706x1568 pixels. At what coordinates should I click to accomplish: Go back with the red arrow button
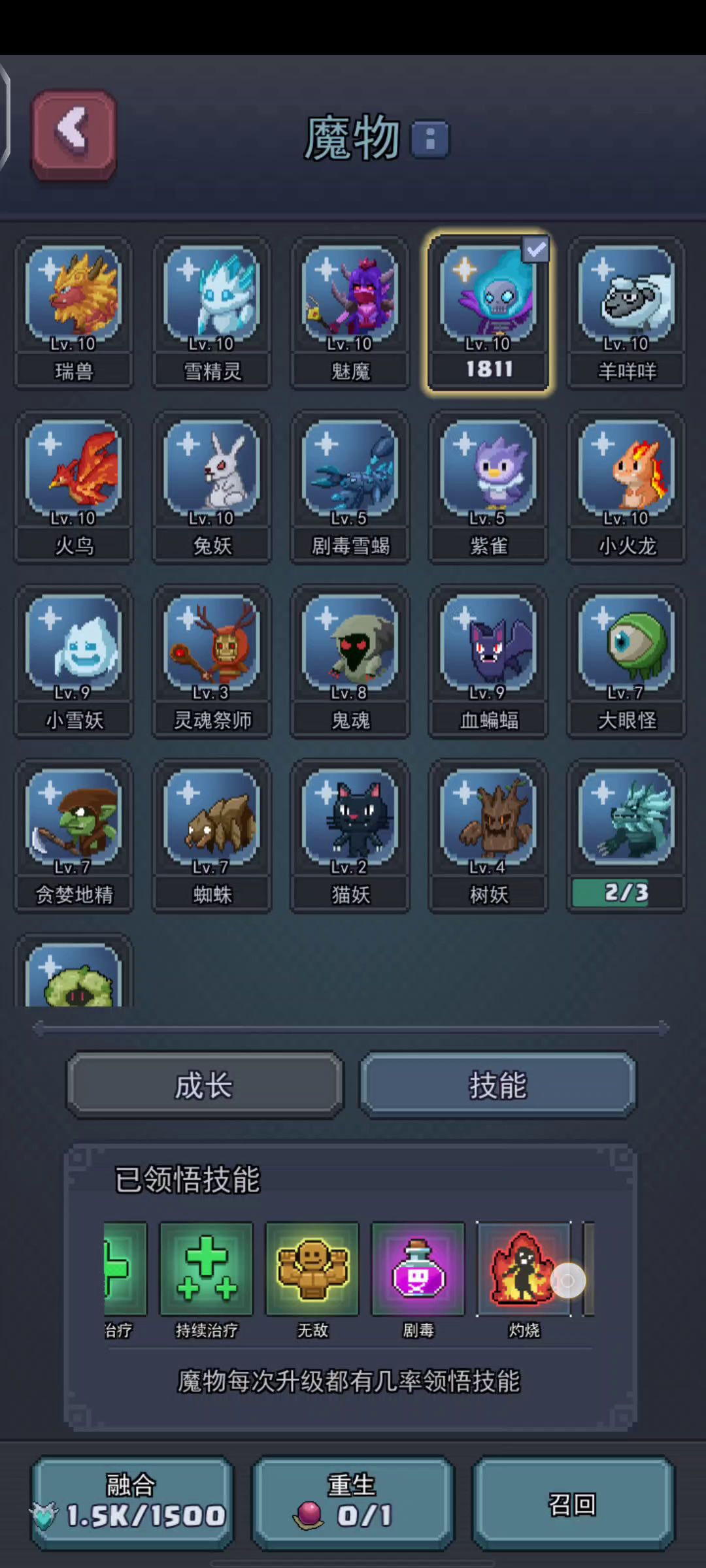[x=74, y=134]
